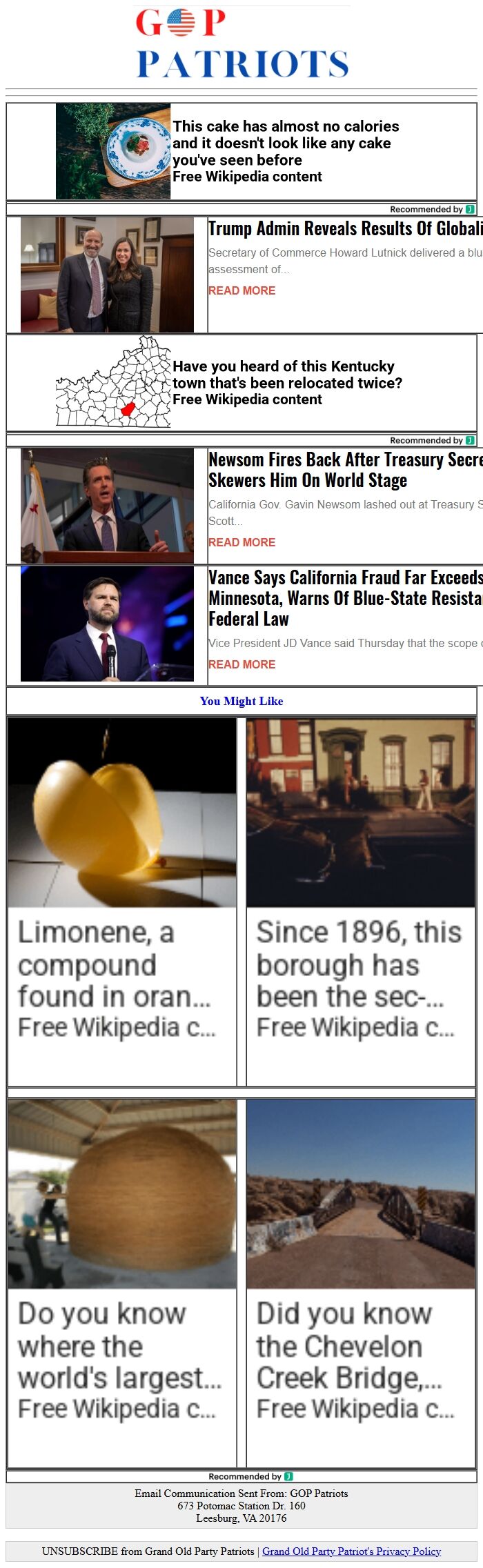This screenshot has height=1568, width=483.
Task: Open the Newsom Fires Back headline
Action: (x=345, y=470)
